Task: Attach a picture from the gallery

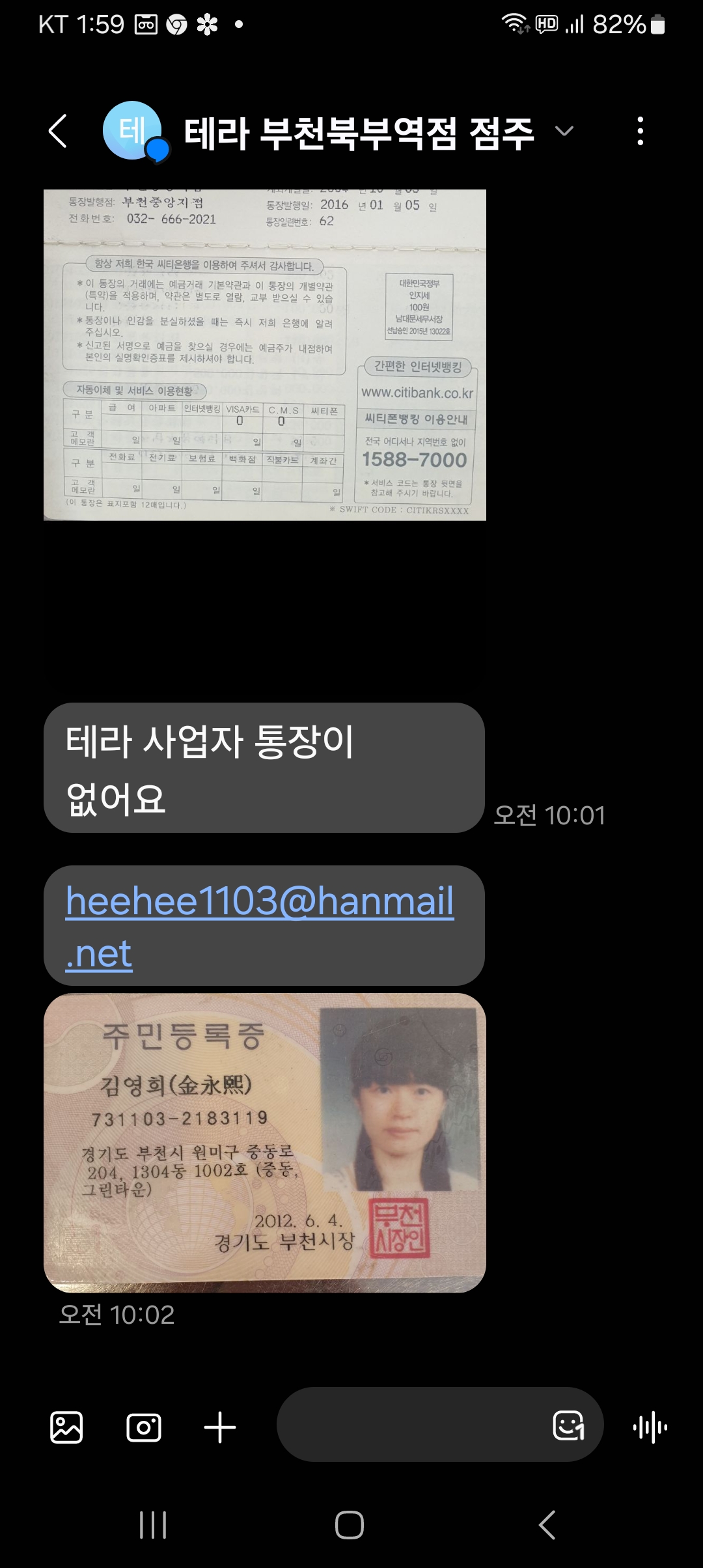Action: 66,1428
